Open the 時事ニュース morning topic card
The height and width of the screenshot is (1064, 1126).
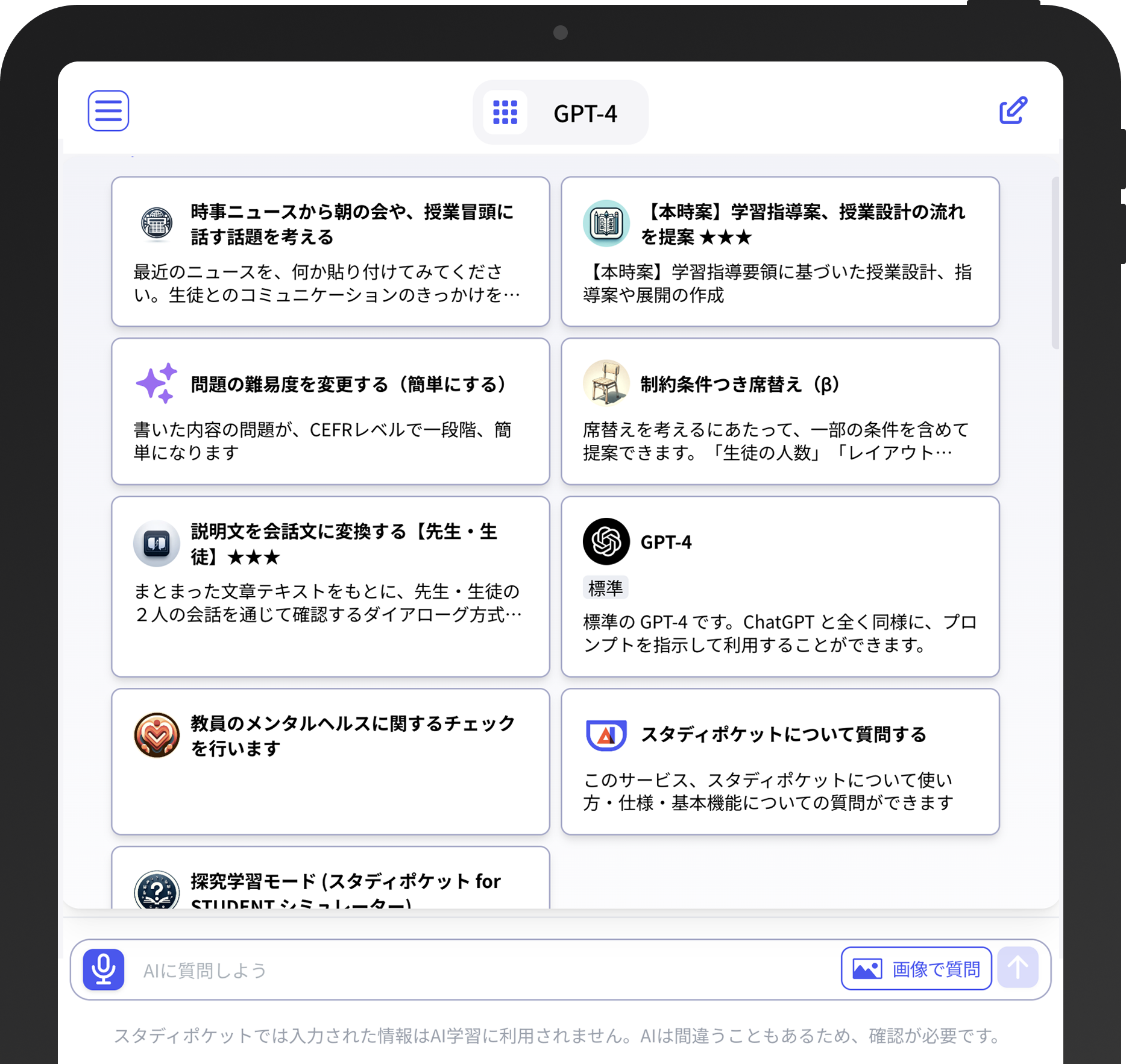click(330, 251)
